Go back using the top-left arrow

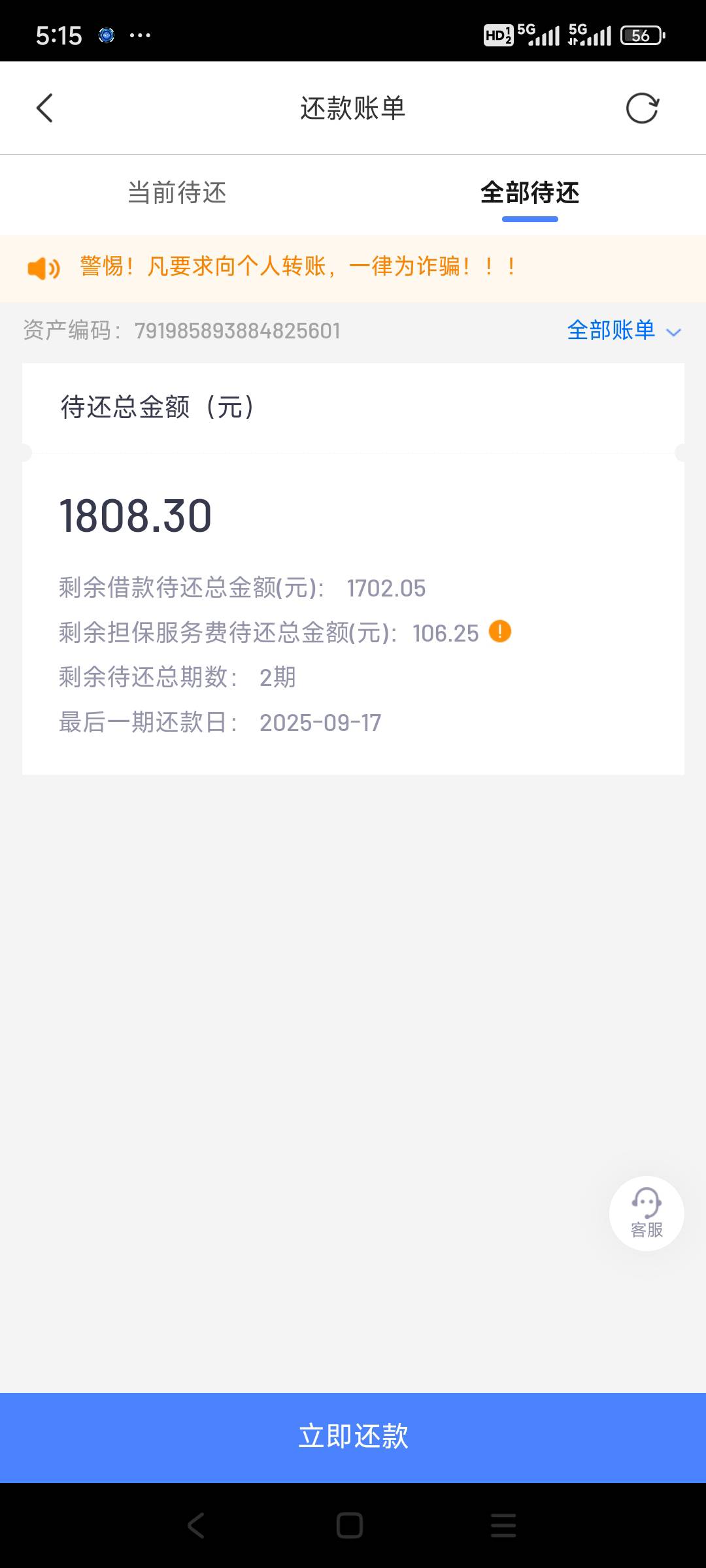(44, 108)
